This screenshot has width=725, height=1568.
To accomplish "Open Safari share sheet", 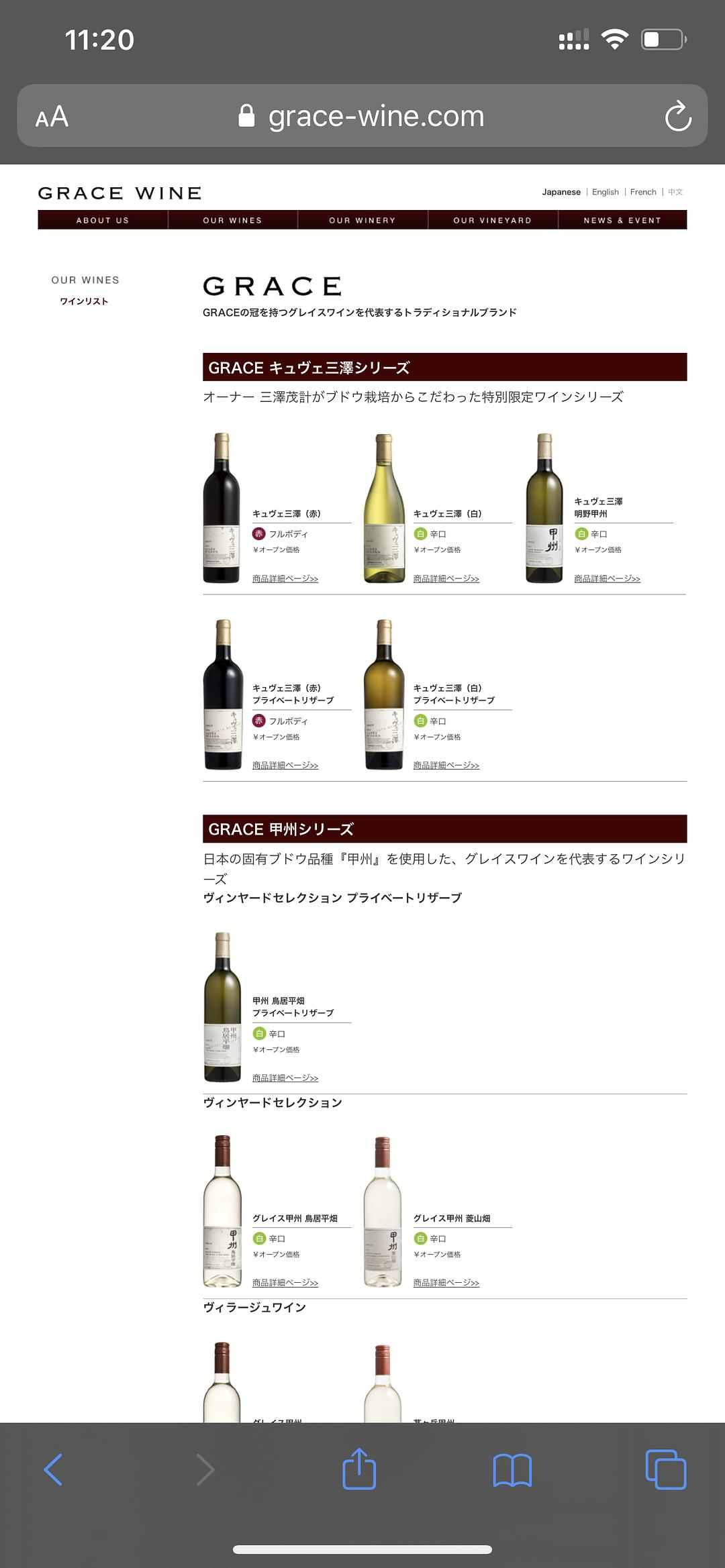I will [359, 1469].
